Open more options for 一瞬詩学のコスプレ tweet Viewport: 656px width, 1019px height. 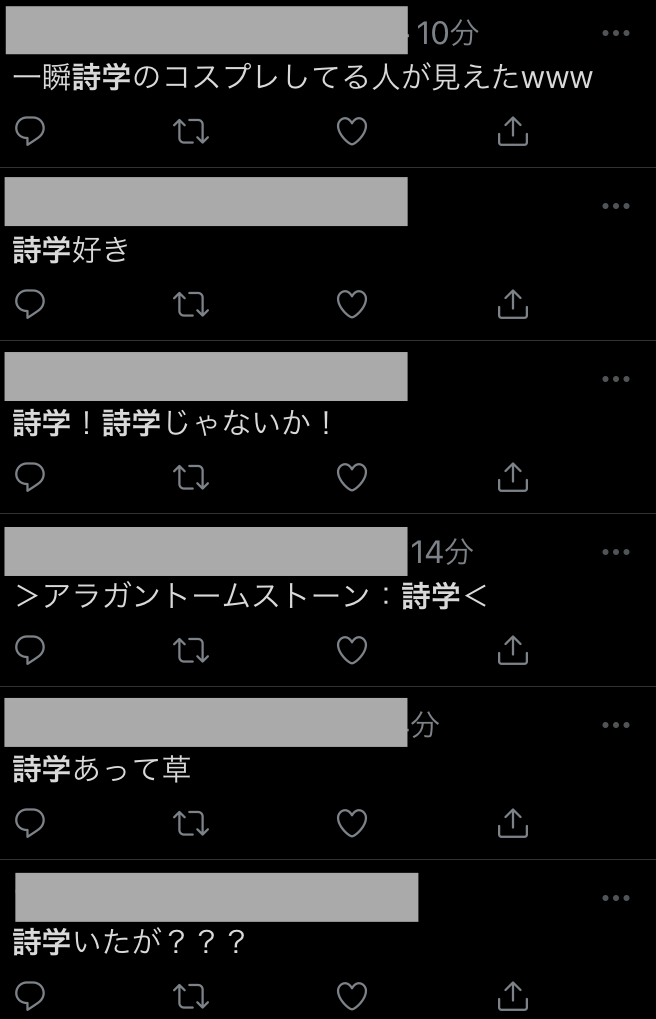click(616, 33)
